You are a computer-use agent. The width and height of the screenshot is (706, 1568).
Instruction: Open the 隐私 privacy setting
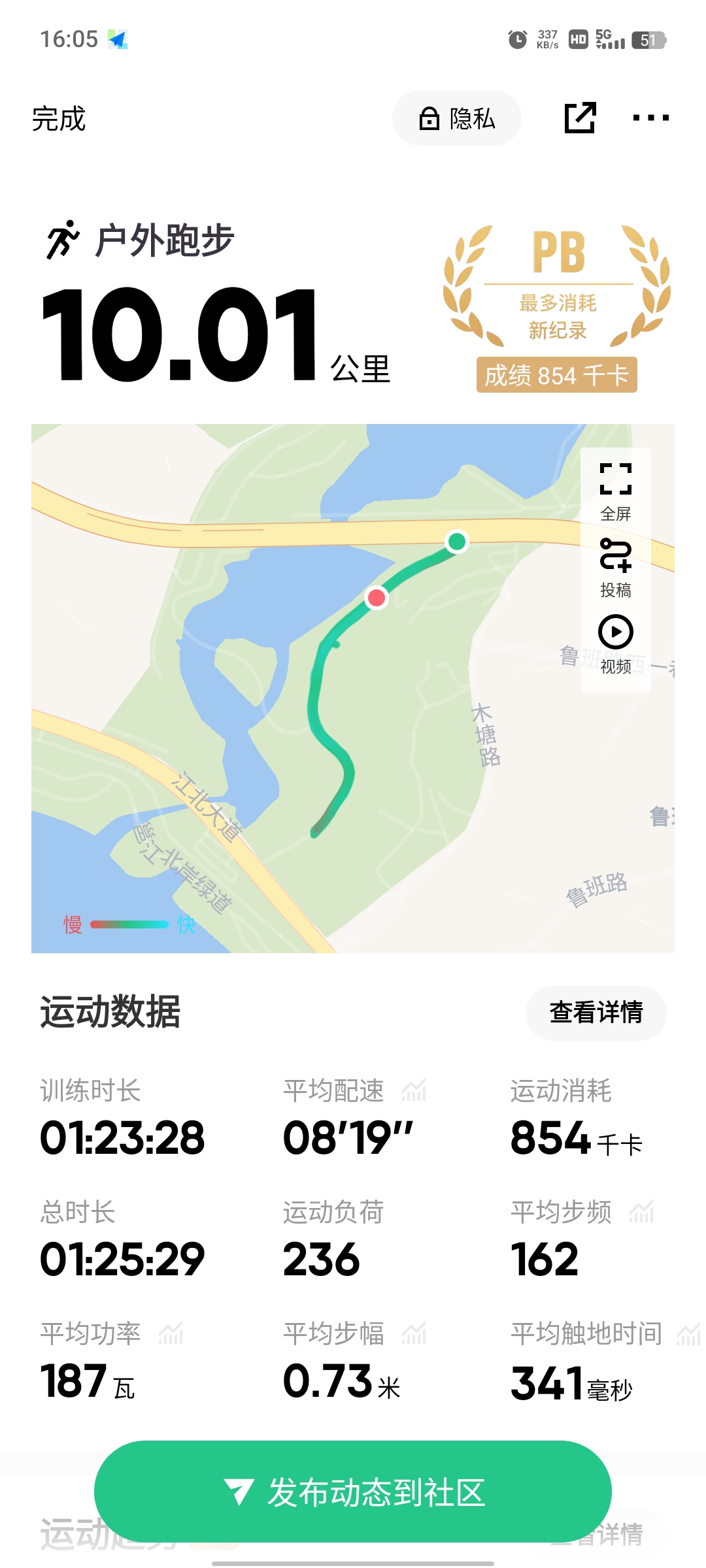[456, 118]
